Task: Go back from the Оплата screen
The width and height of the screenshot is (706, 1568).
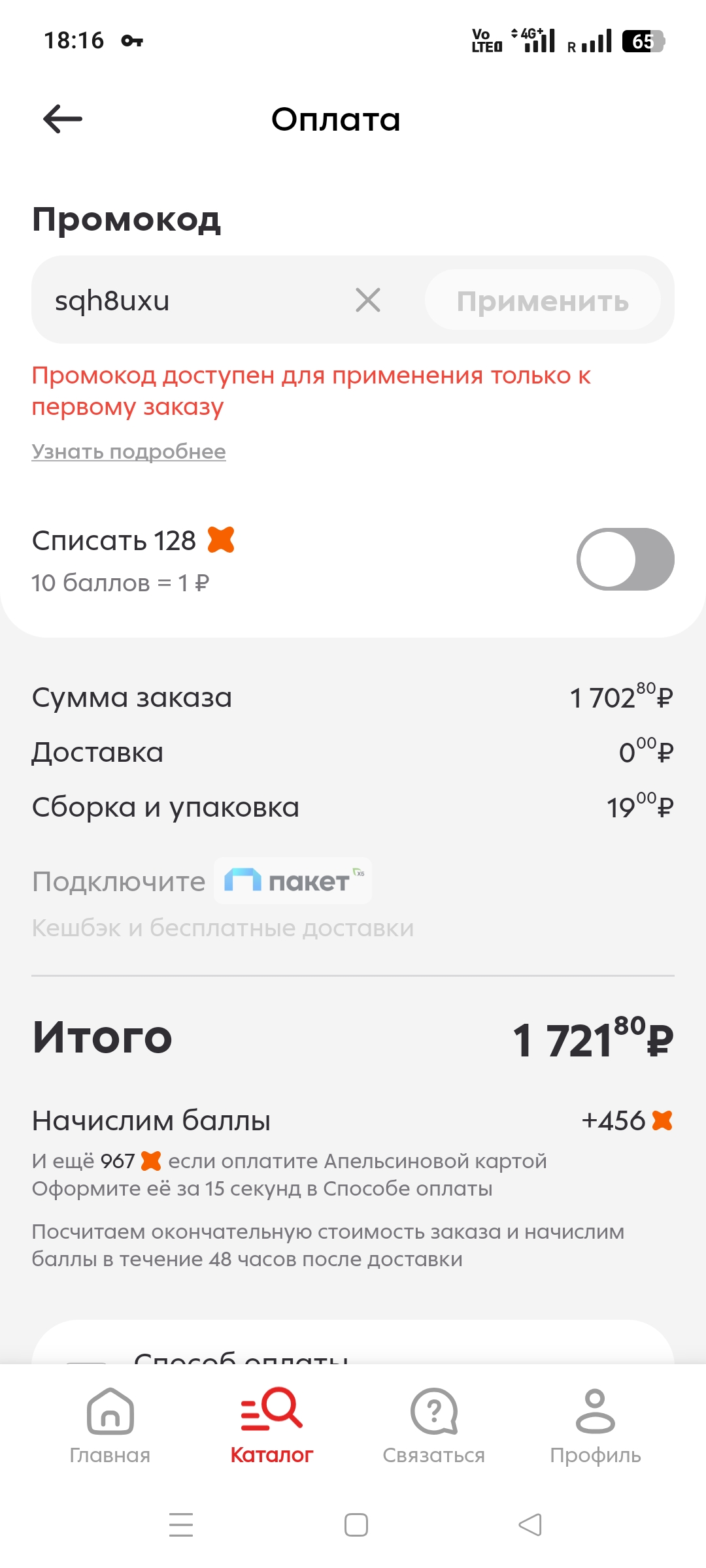Action: (63, 119)
